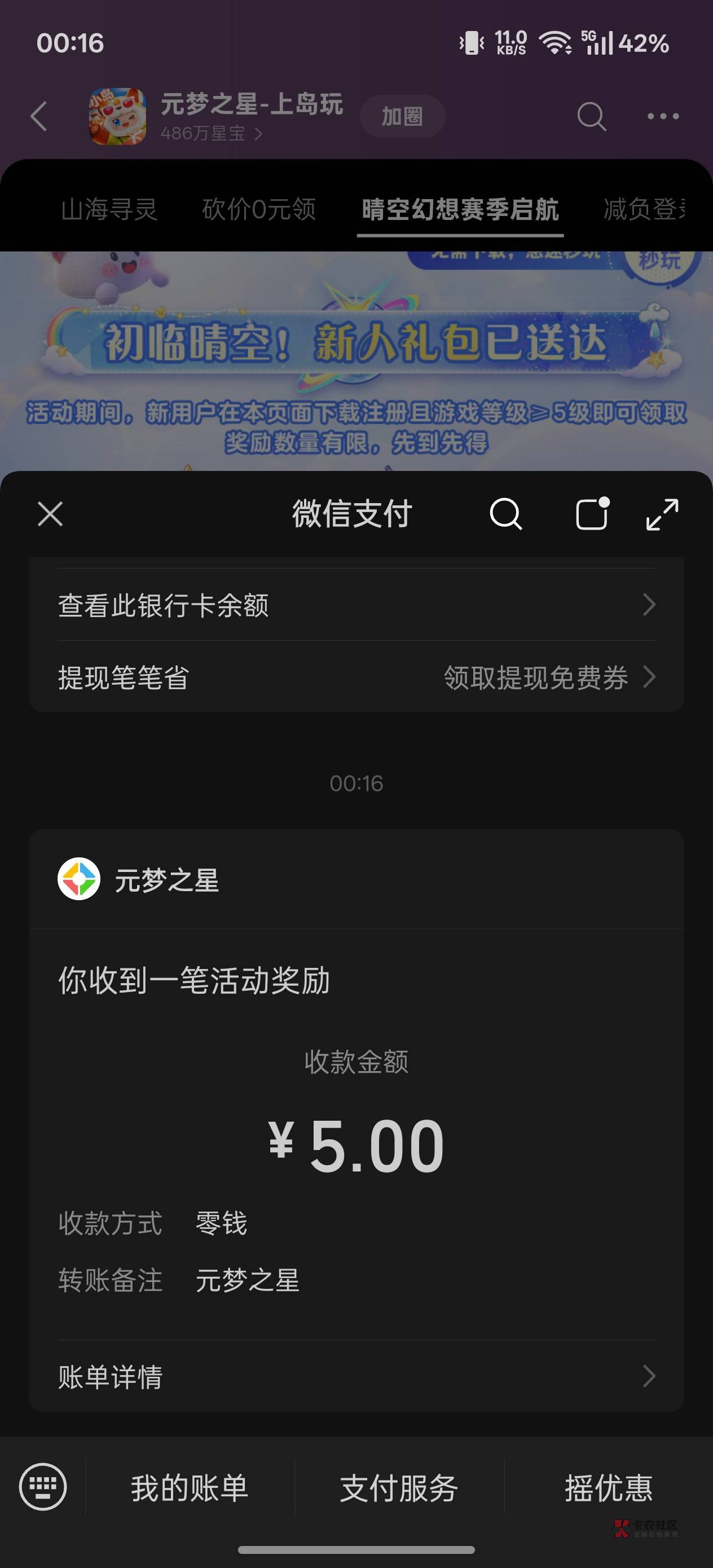
Task: Switch to the 砍价0元领 tab
Action: (x=259, y=209)
